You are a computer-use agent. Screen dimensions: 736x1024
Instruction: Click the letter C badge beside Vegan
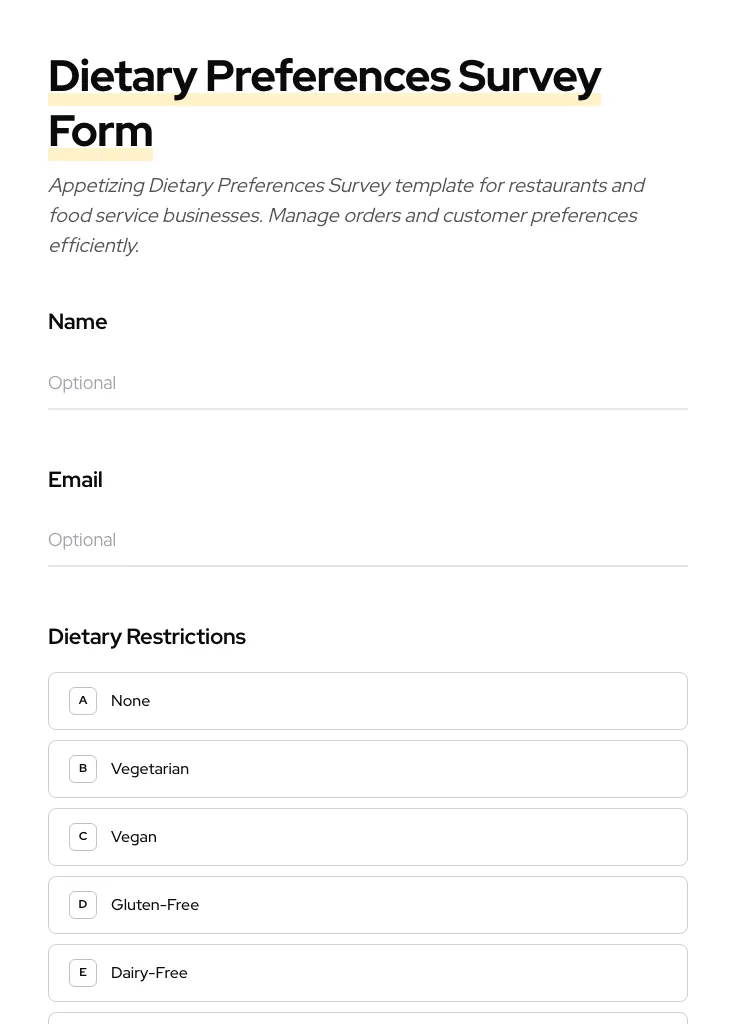pos(83,836)
